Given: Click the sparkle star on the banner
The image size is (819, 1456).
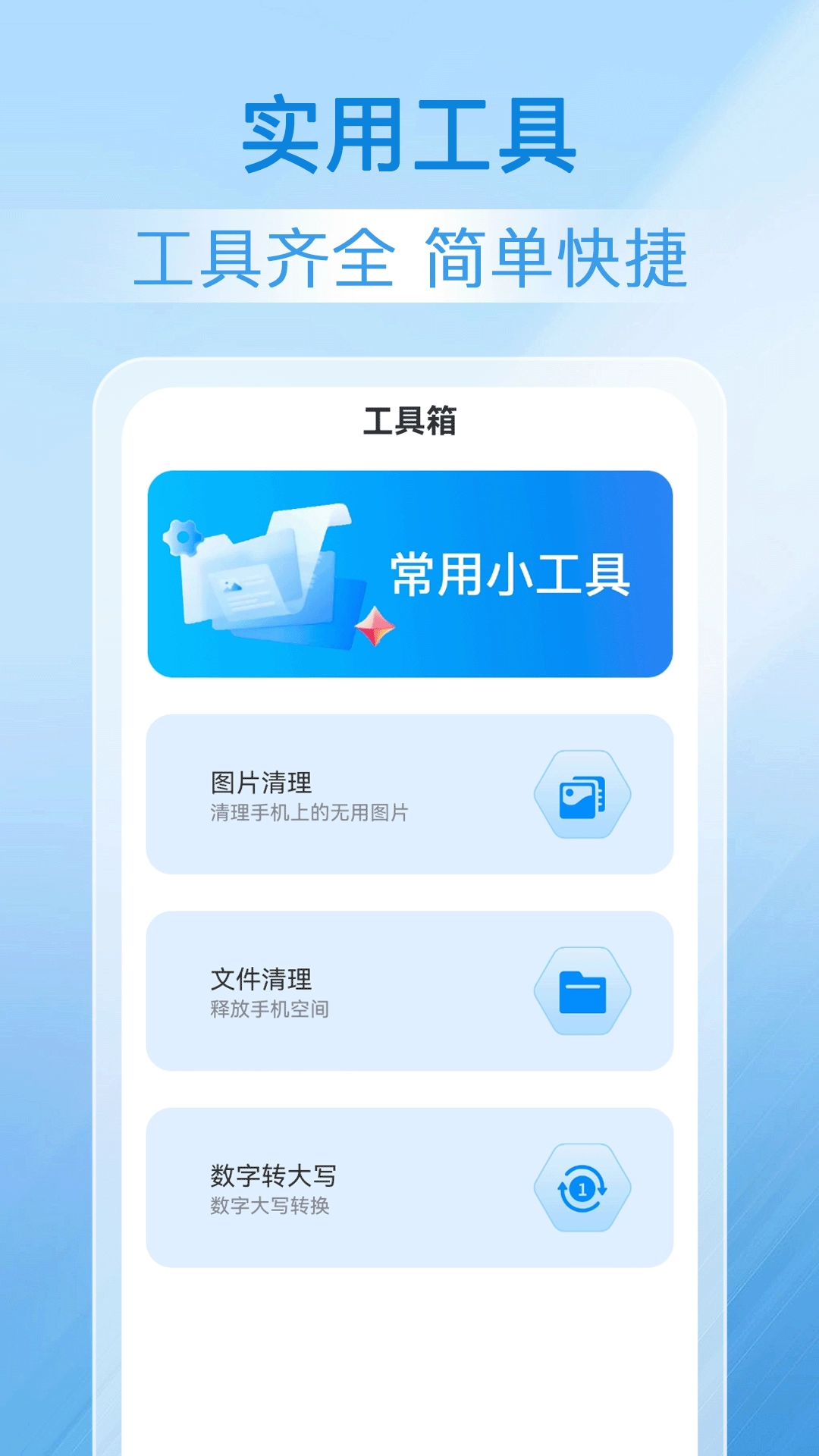Looking at the screenshot, I should pyautogui.click(x=373, y=628).
